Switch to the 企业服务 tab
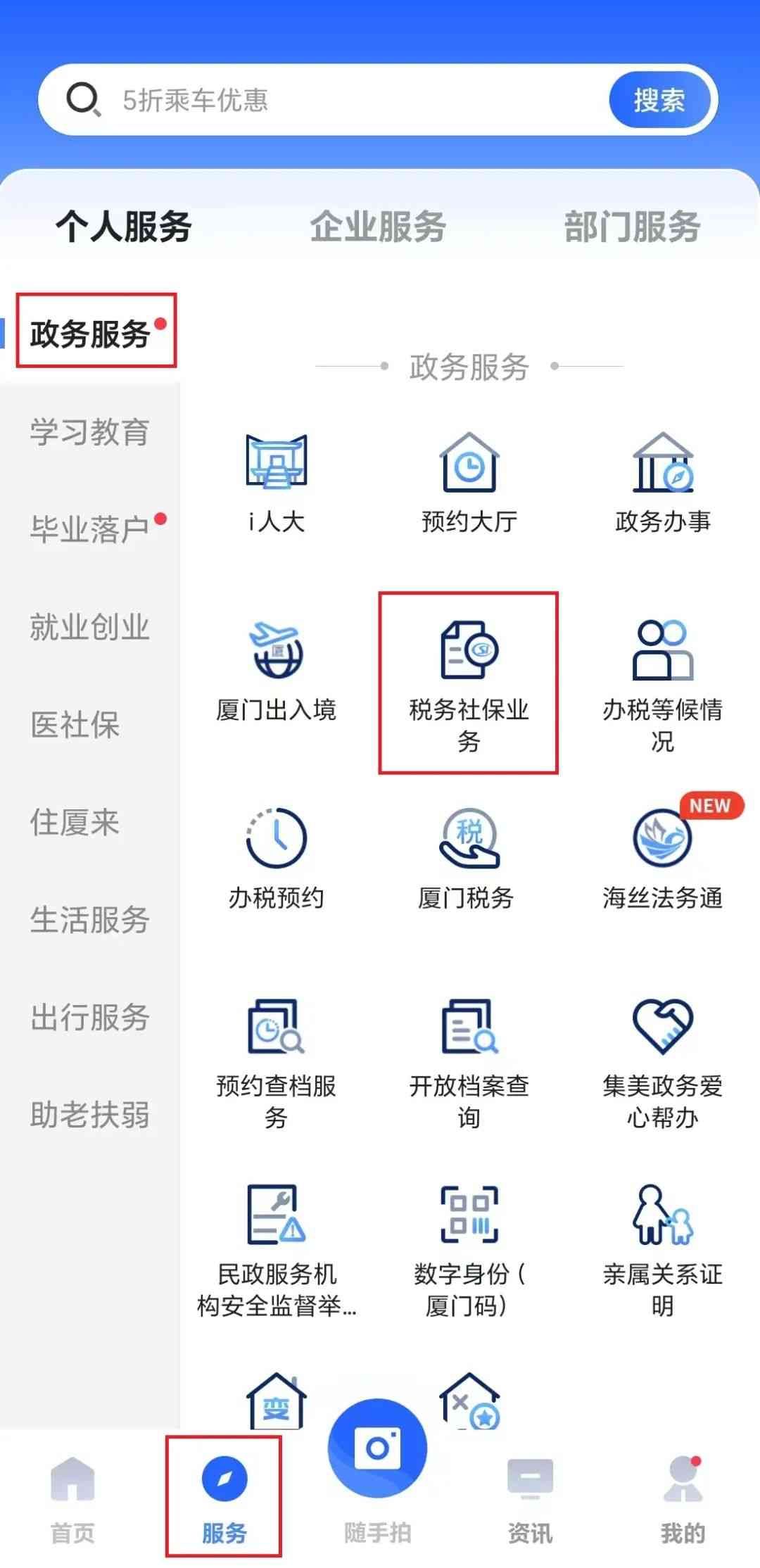The image size is (760, 1568). (378, 227)
